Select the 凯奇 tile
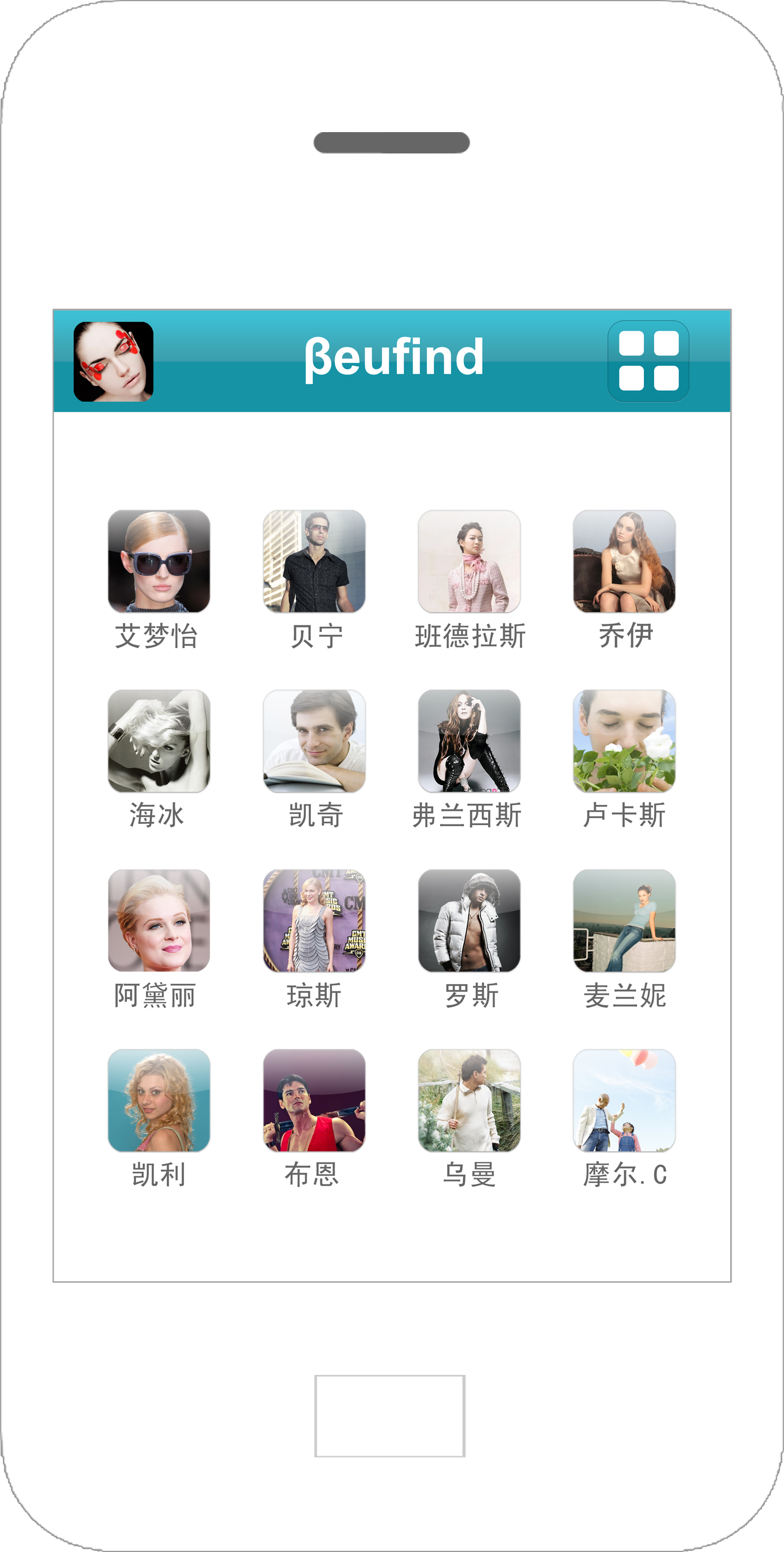Viewport: 784px width, 1552px height. point(314,740)
